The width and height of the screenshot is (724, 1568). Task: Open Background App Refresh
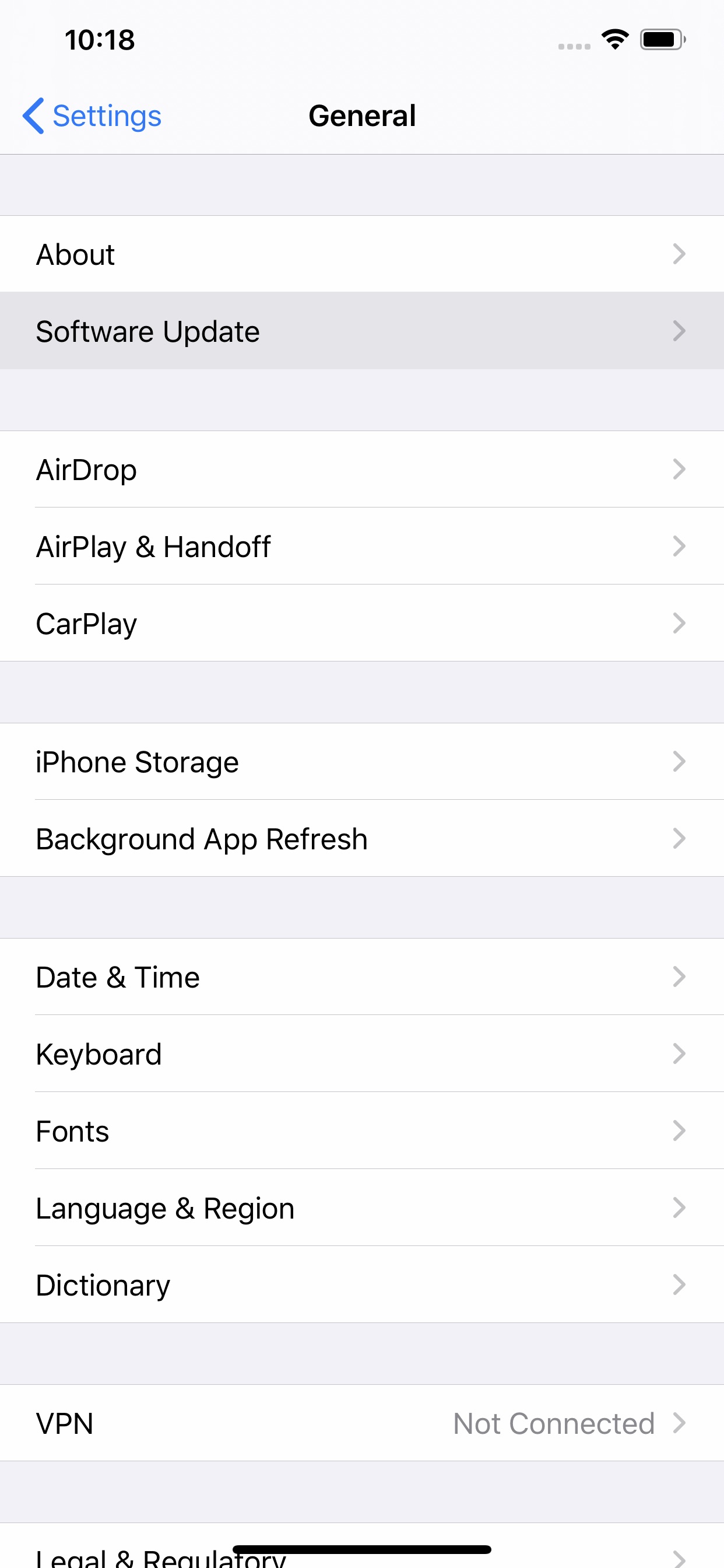click(x=361, y=839)
